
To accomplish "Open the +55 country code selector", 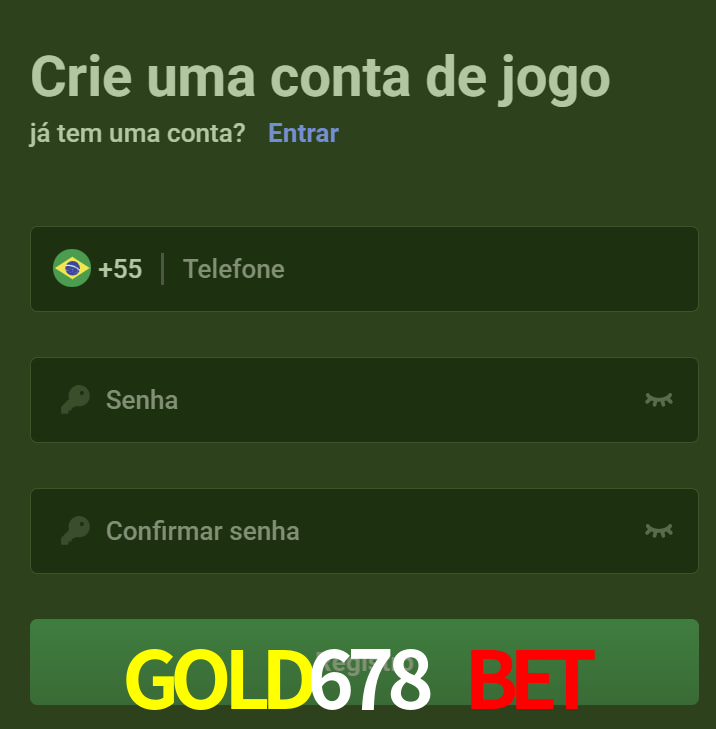I will click(x=98, y=269).
